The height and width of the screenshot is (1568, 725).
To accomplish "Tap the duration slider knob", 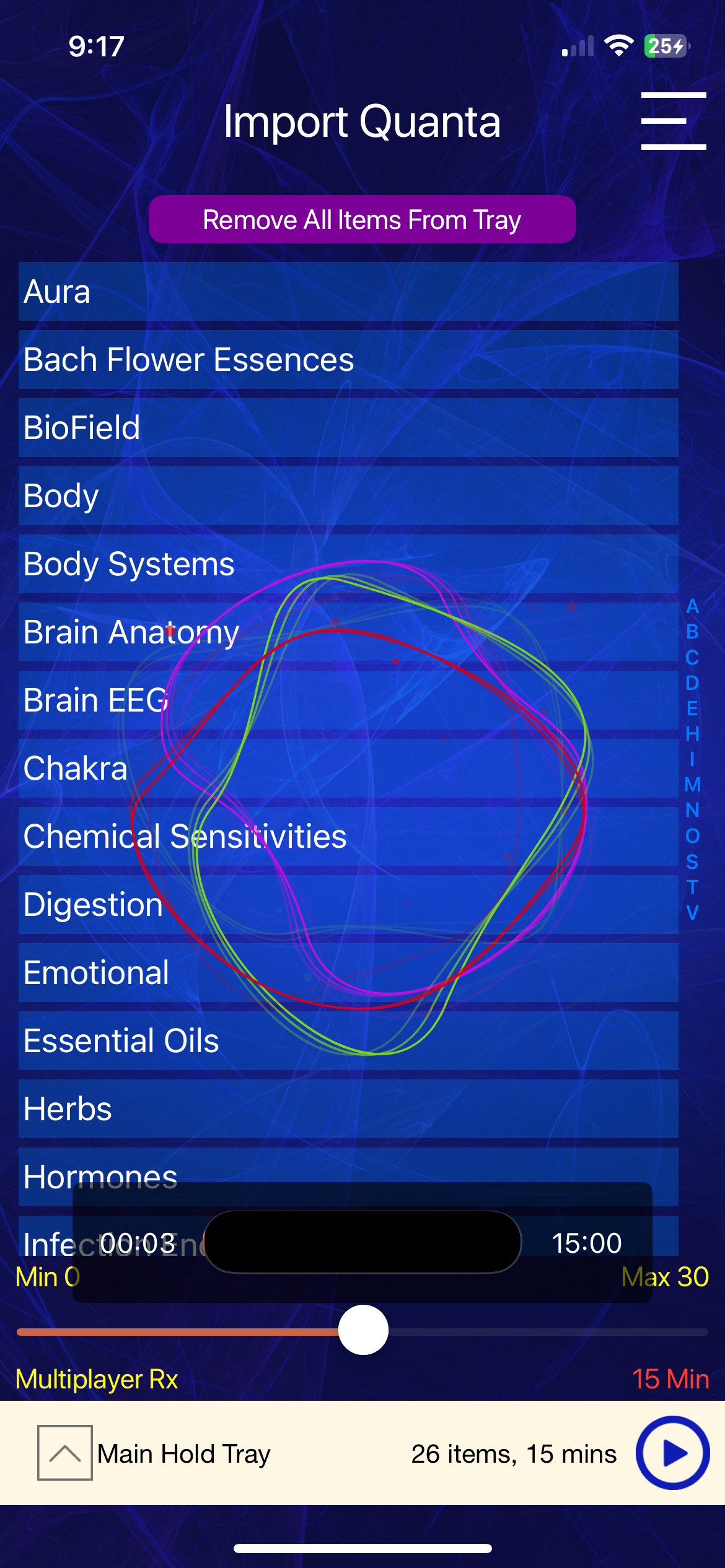I will tap(364, 1330).
